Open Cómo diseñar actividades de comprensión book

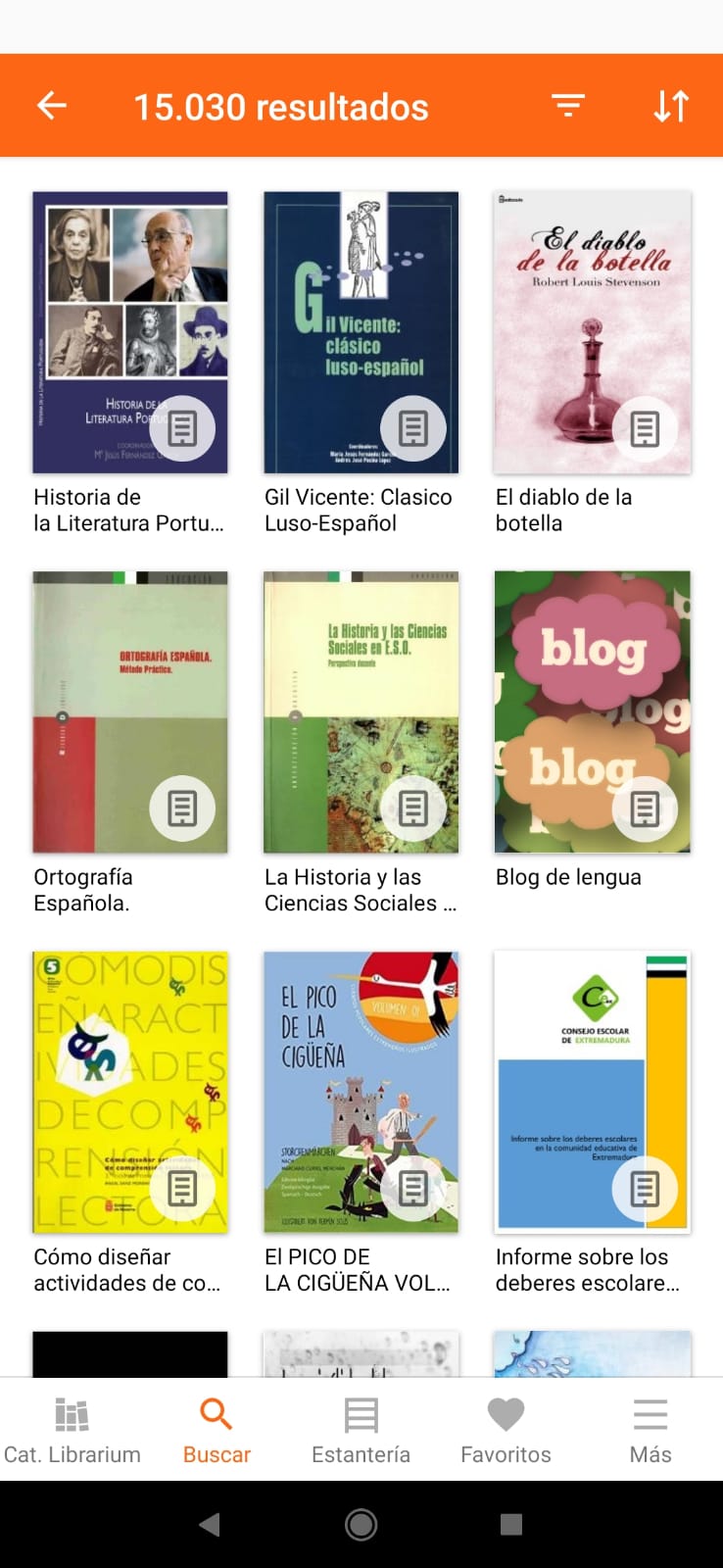(130, 1092)
